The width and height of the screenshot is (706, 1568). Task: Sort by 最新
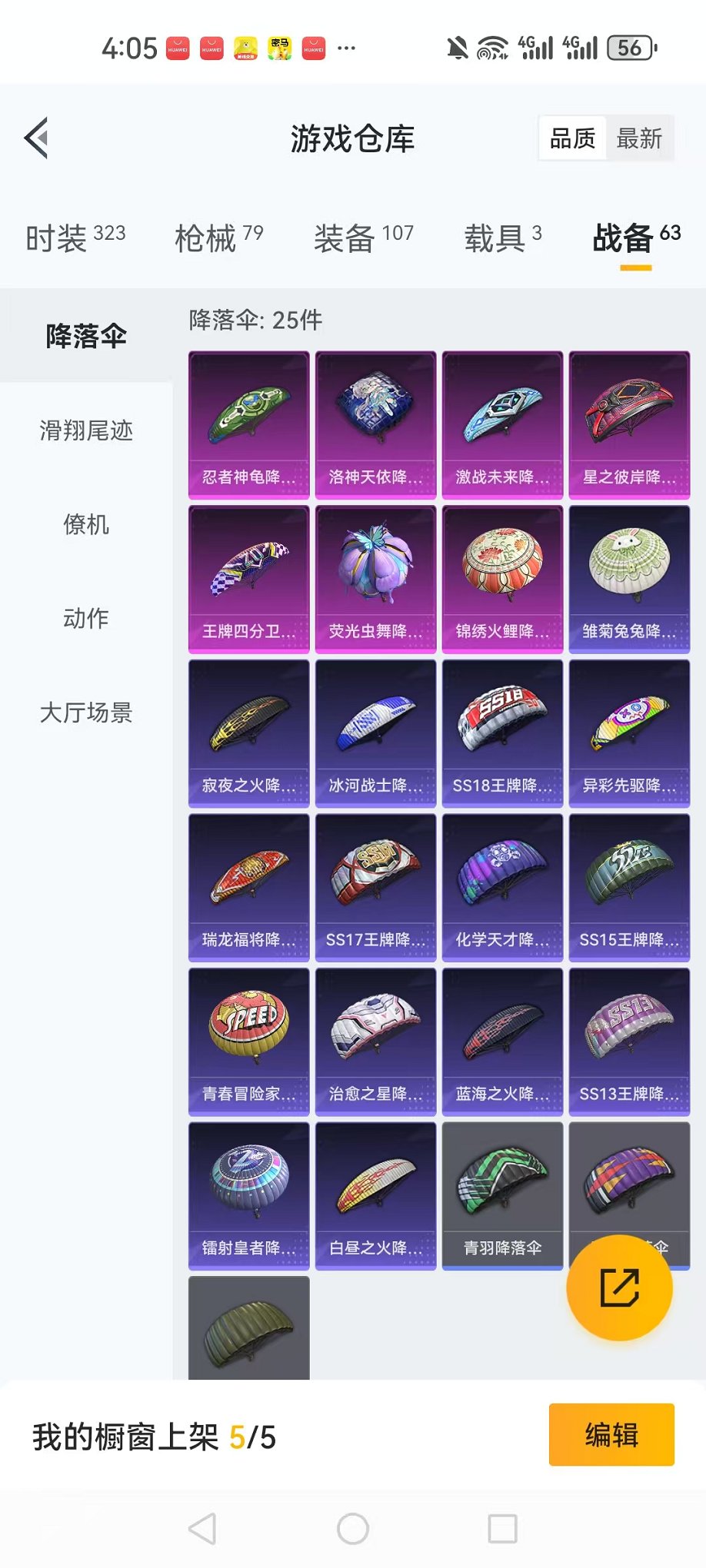[x=639, y=138]
